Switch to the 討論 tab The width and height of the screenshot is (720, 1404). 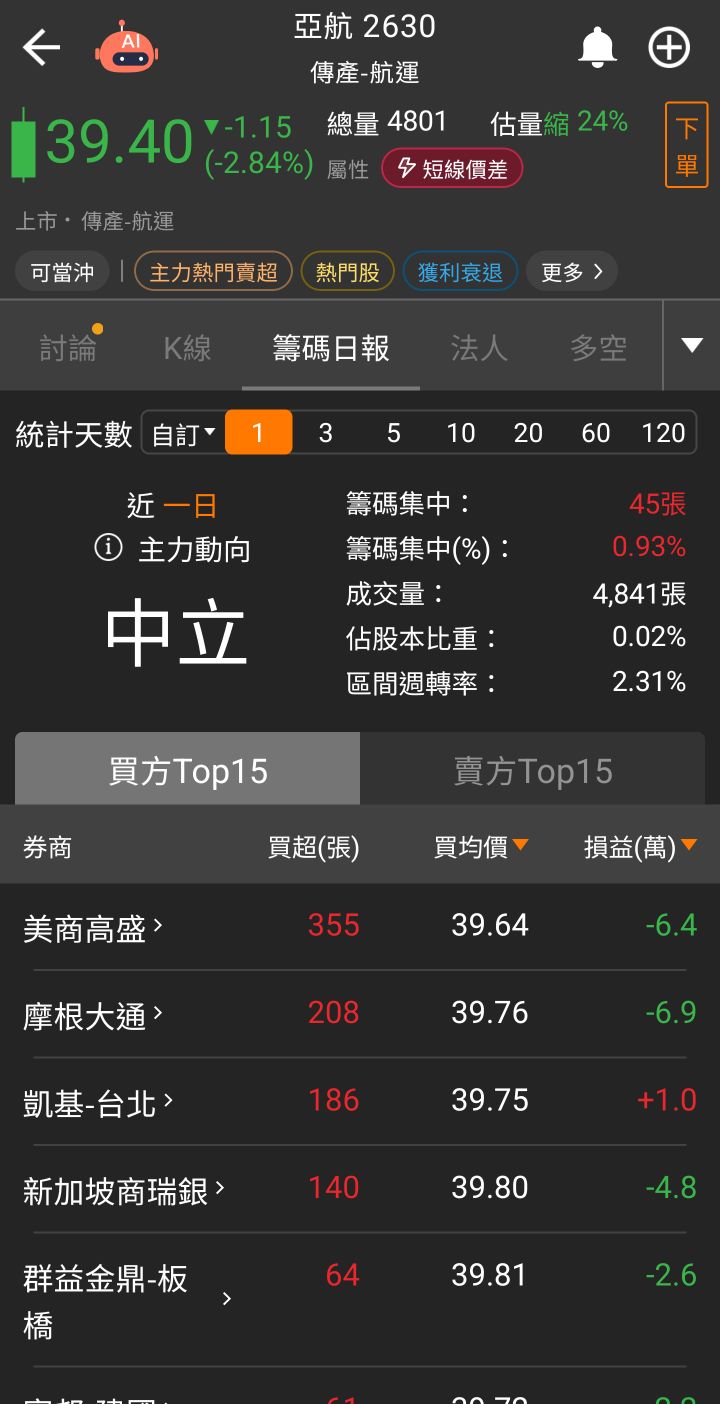(x=69, y=348)
